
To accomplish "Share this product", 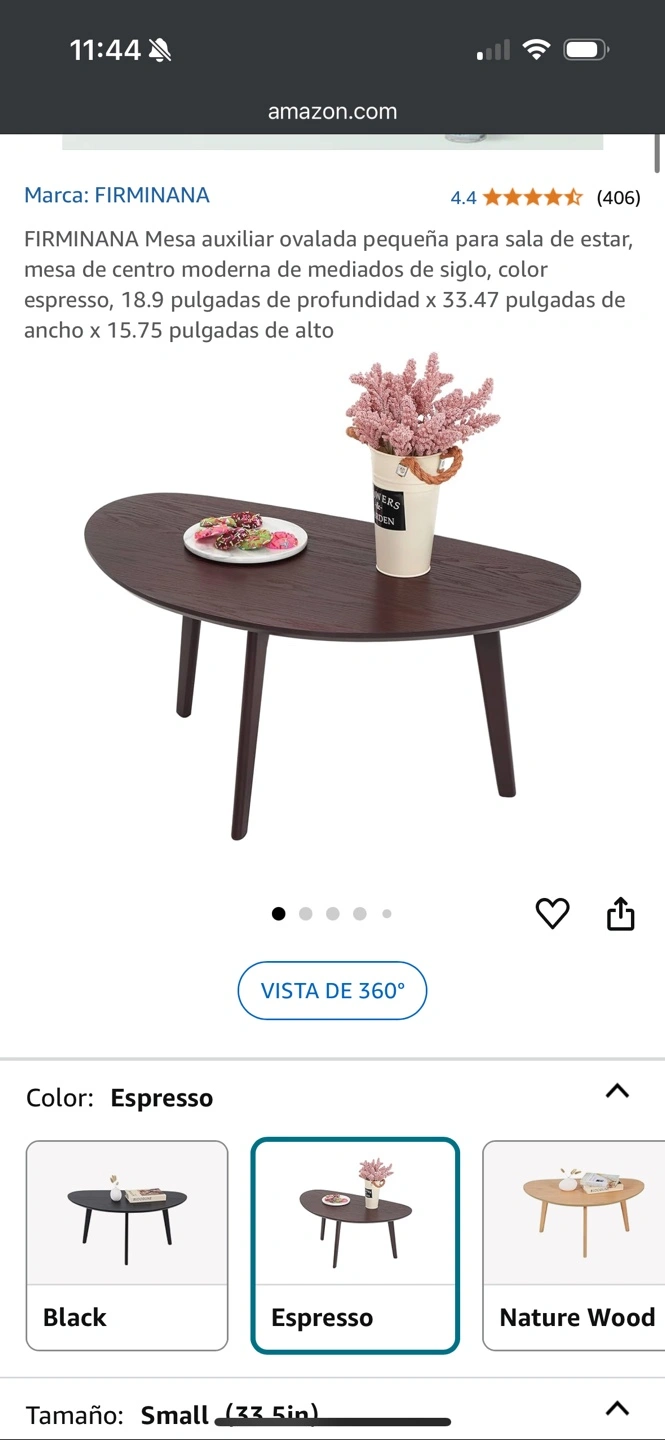I will [621, 913].
